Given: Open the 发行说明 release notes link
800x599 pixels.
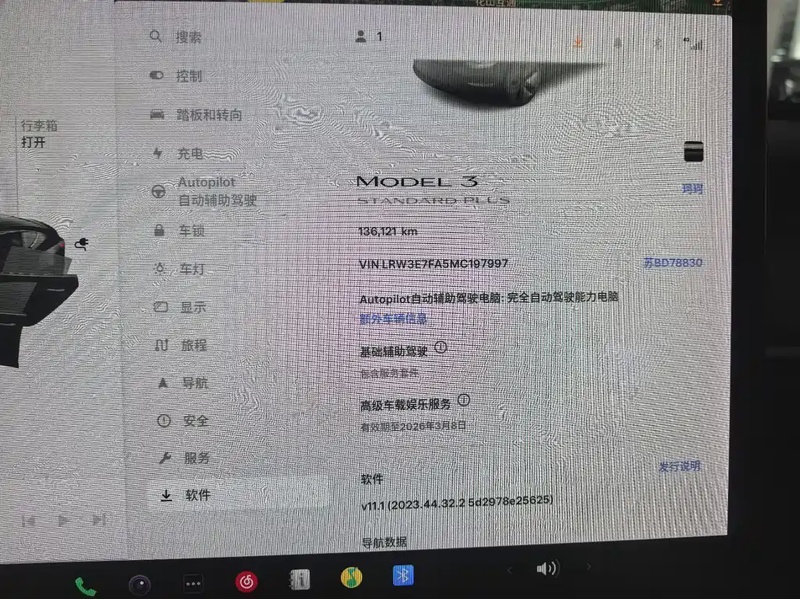Looking at the screenshot, I should point(679,466).
